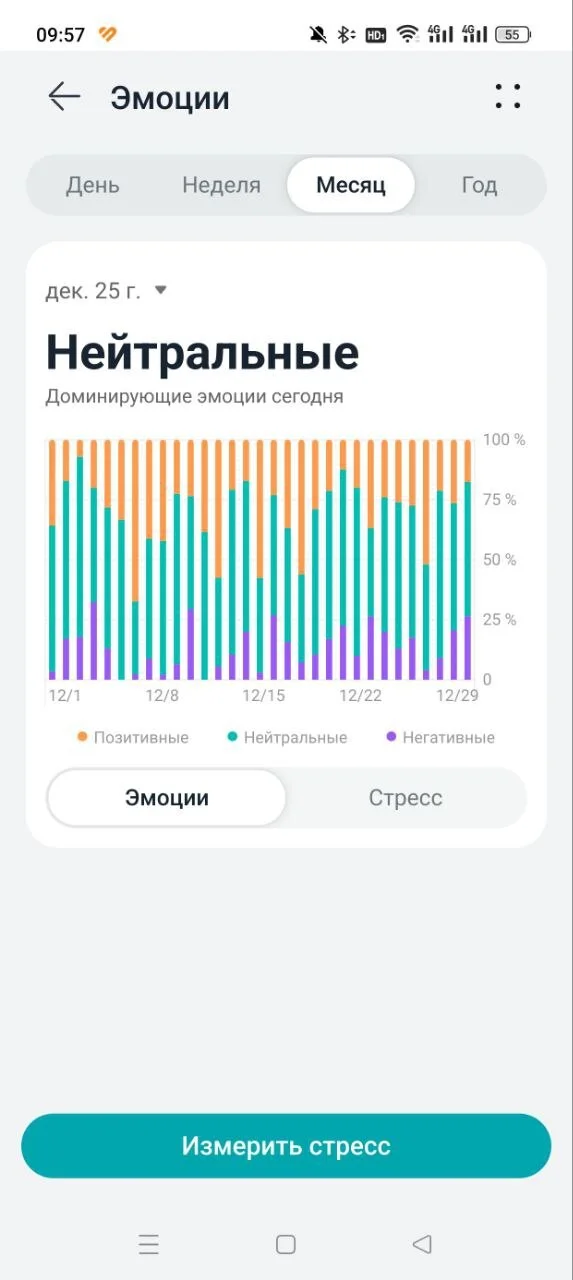Tap Измерить стресс button
The image size is (573, 1280).
point(286,1146)
